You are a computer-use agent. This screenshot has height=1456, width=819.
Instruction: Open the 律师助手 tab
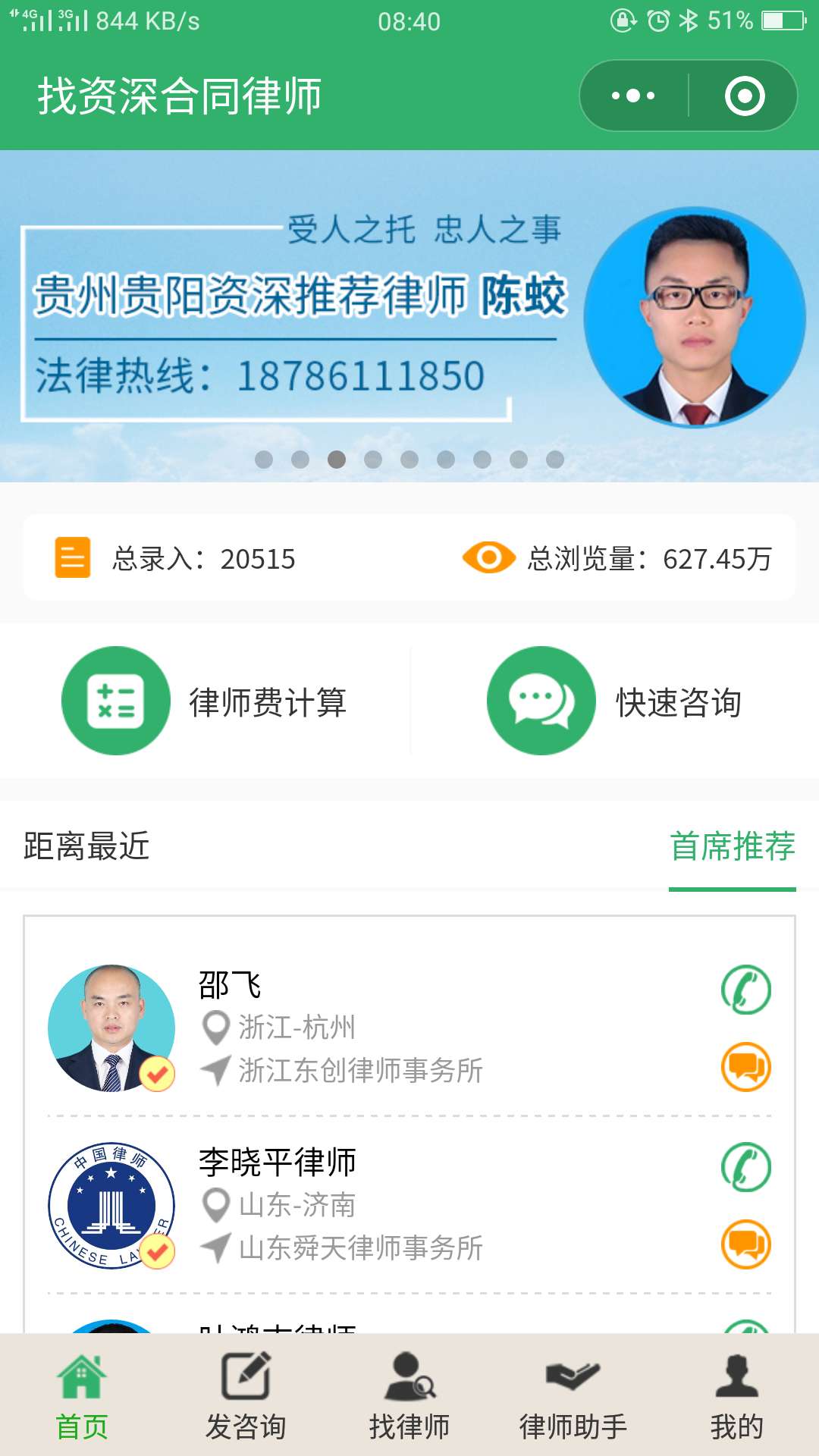click(x=573, y=1396)
